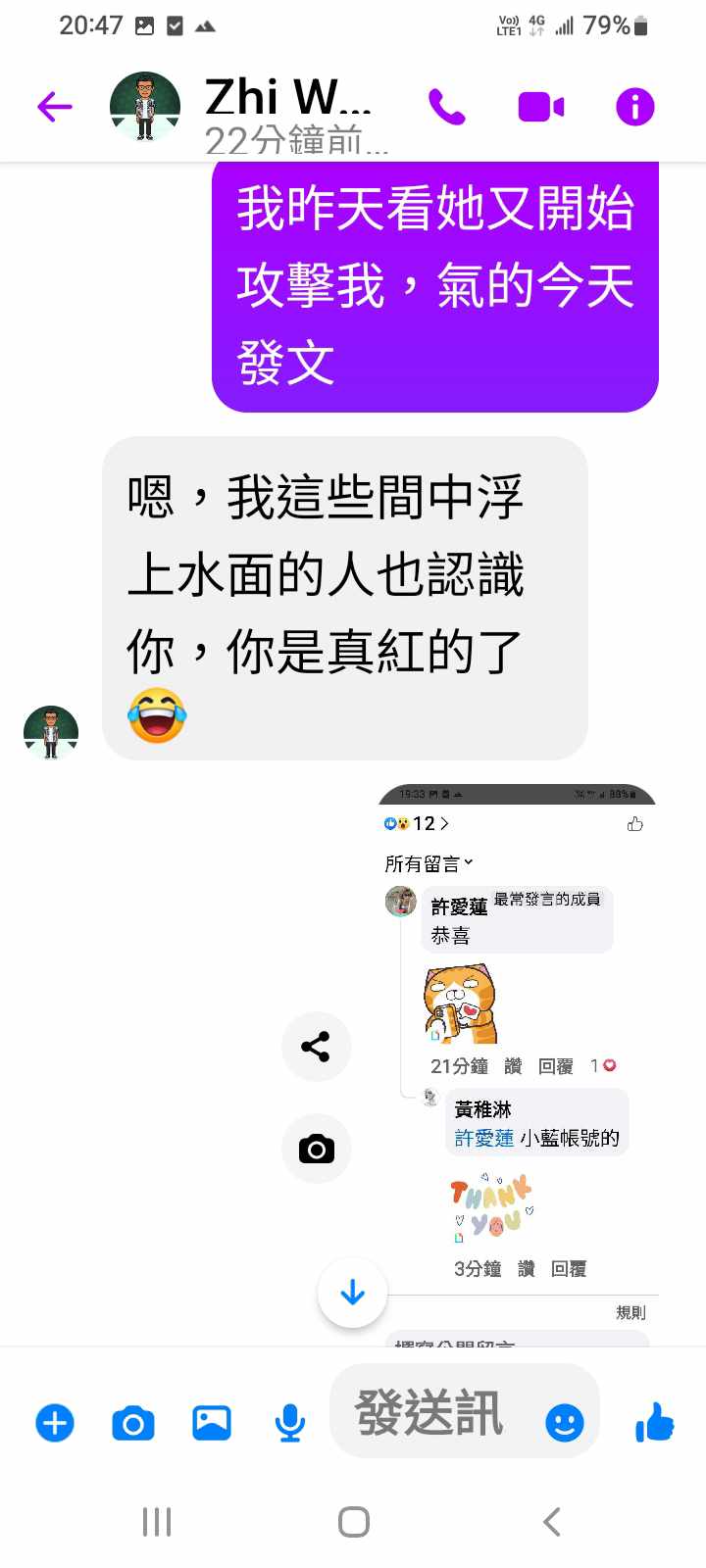Image resolution: width=706 pixels, height=1568 pixels.
Task: Record a voice message
Action: pos(289,1423)
